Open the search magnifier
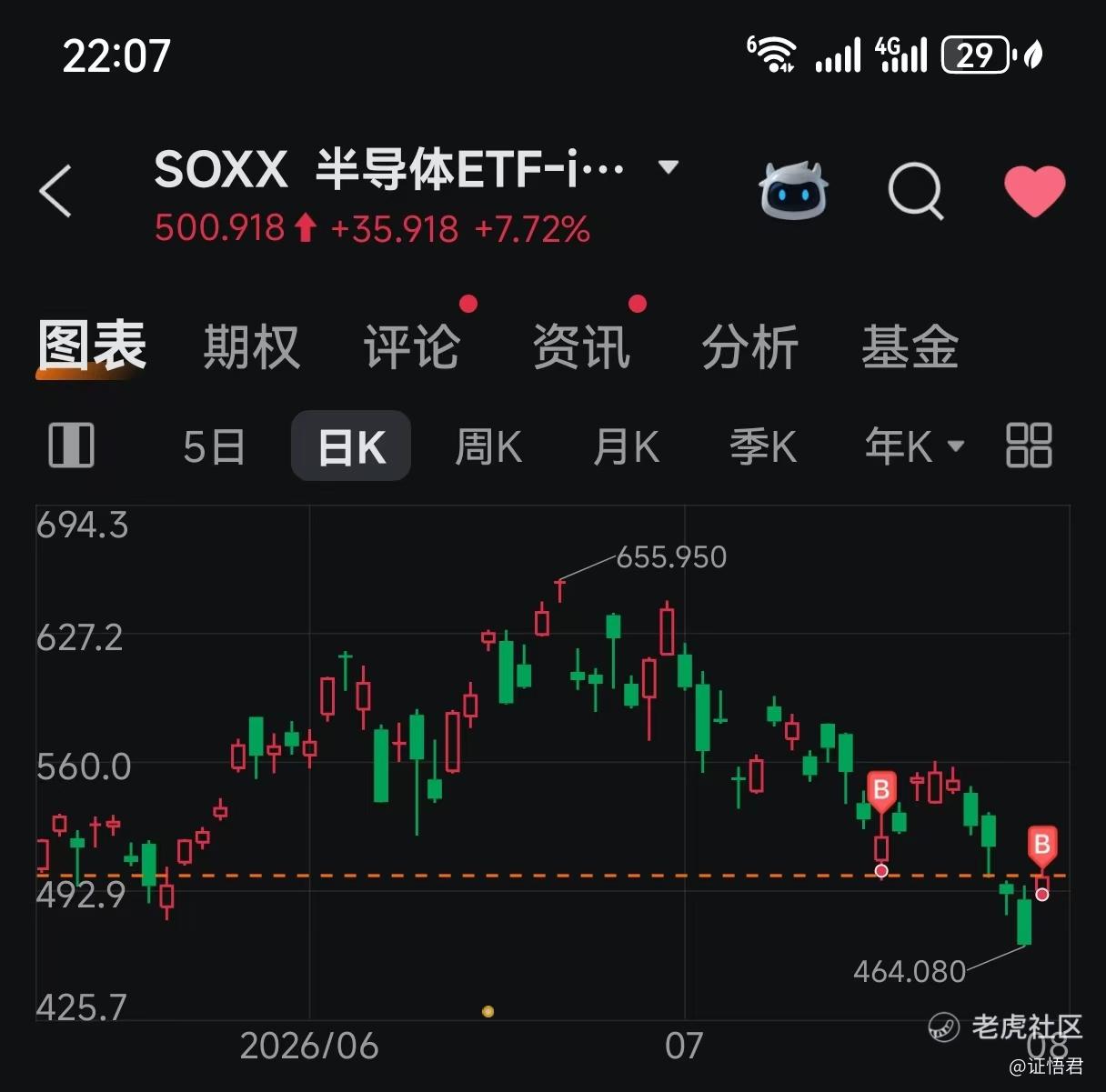This screenshot has height=1092, width=1106. (915, 191)
